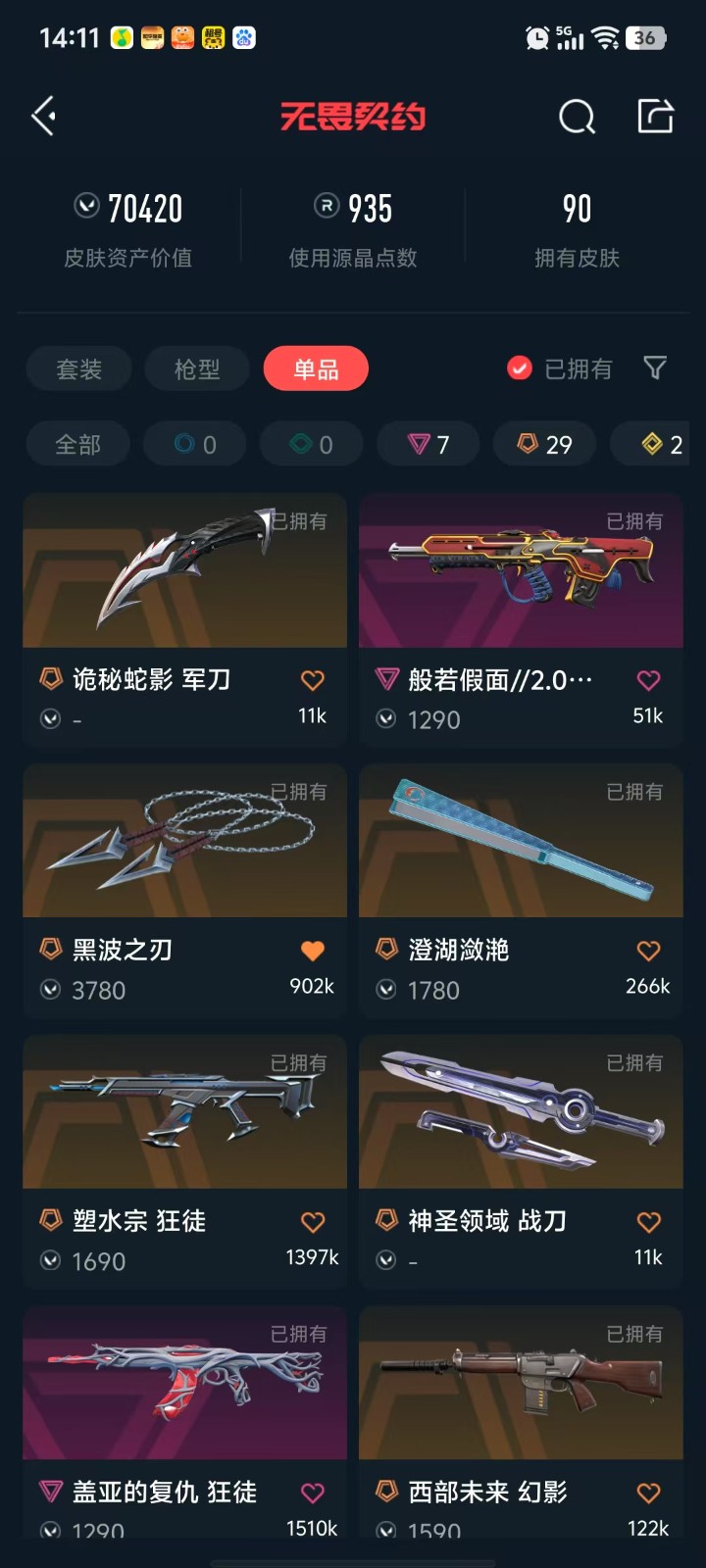Switch to the 枪型 tab
706x1568 pixels.
197,369
